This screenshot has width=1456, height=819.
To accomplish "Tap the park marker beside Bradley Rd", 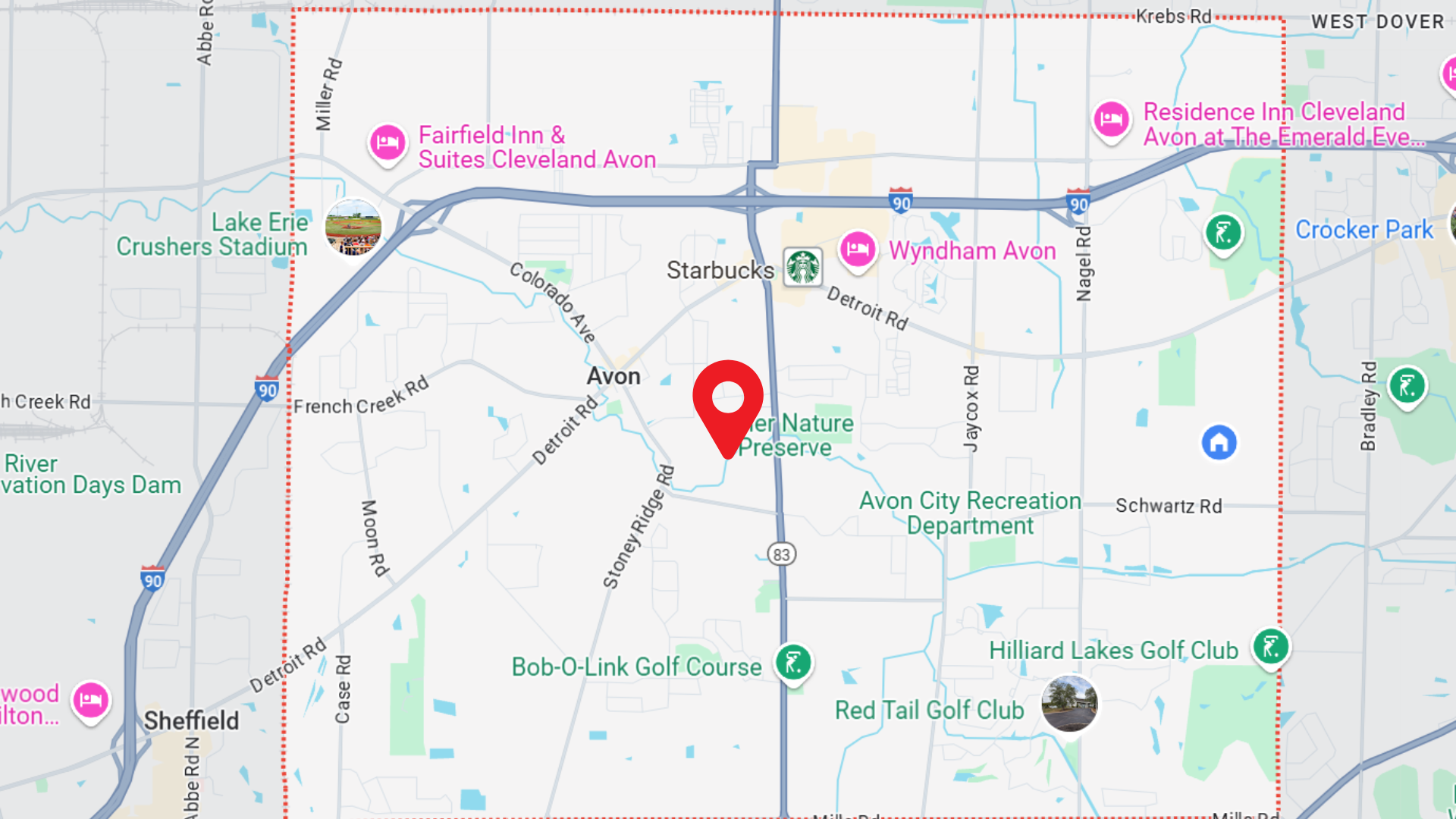I will [1407, 386].
